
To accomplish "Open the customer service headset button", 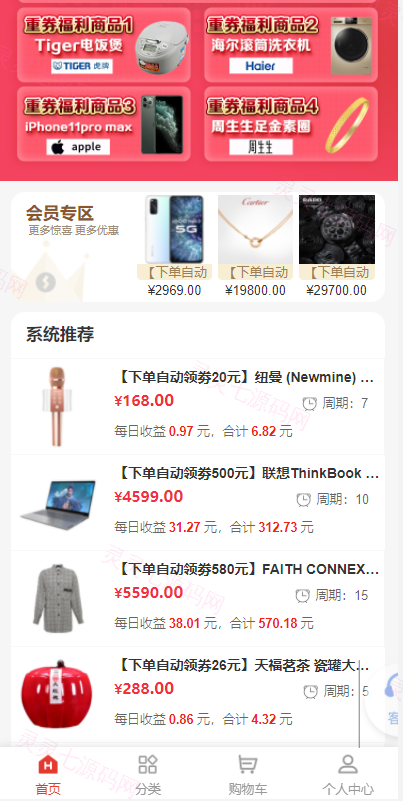I will [389, 700].
